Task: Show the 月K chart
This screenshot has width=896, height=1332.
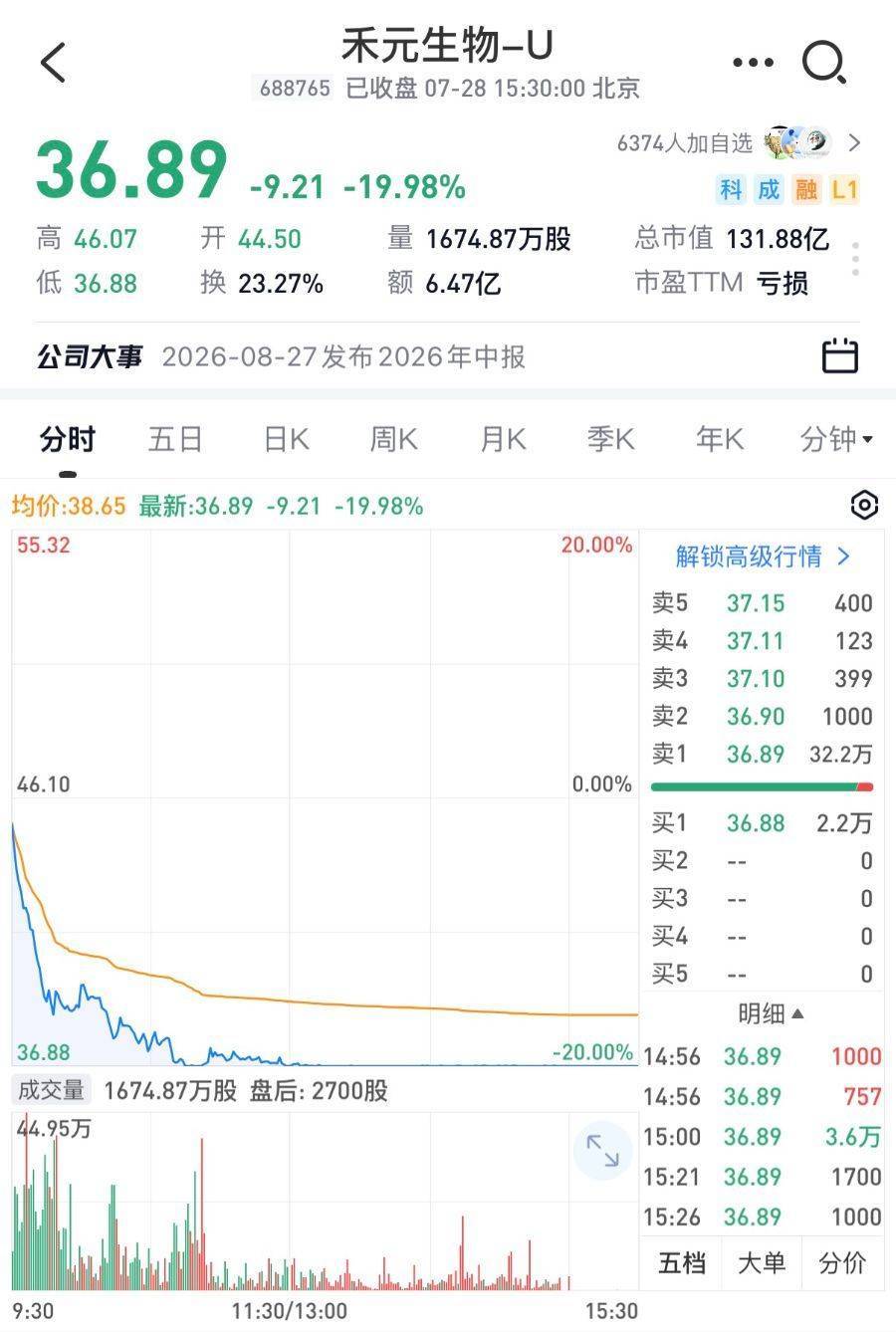Action: pyautogui.click(x=503, y=439)
